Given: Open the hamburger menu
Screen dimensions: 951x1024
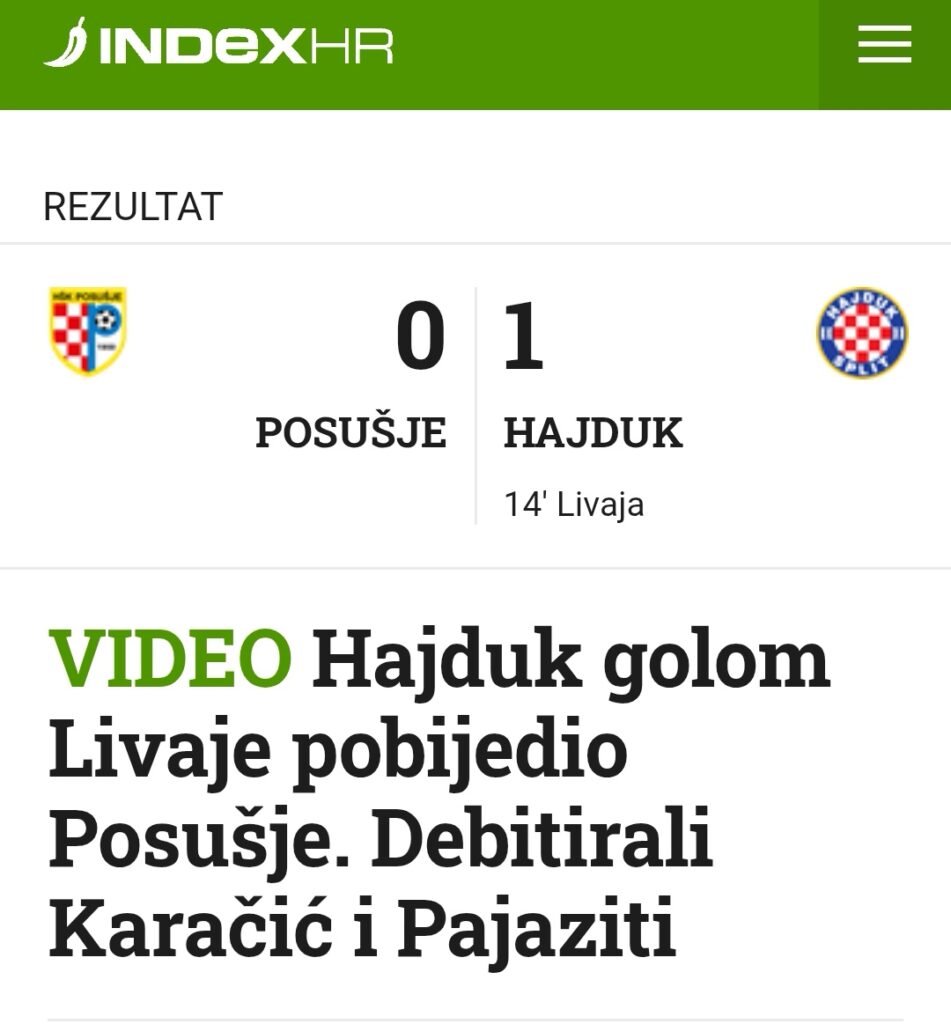Looking at the screenshot, I should [885, 46].
